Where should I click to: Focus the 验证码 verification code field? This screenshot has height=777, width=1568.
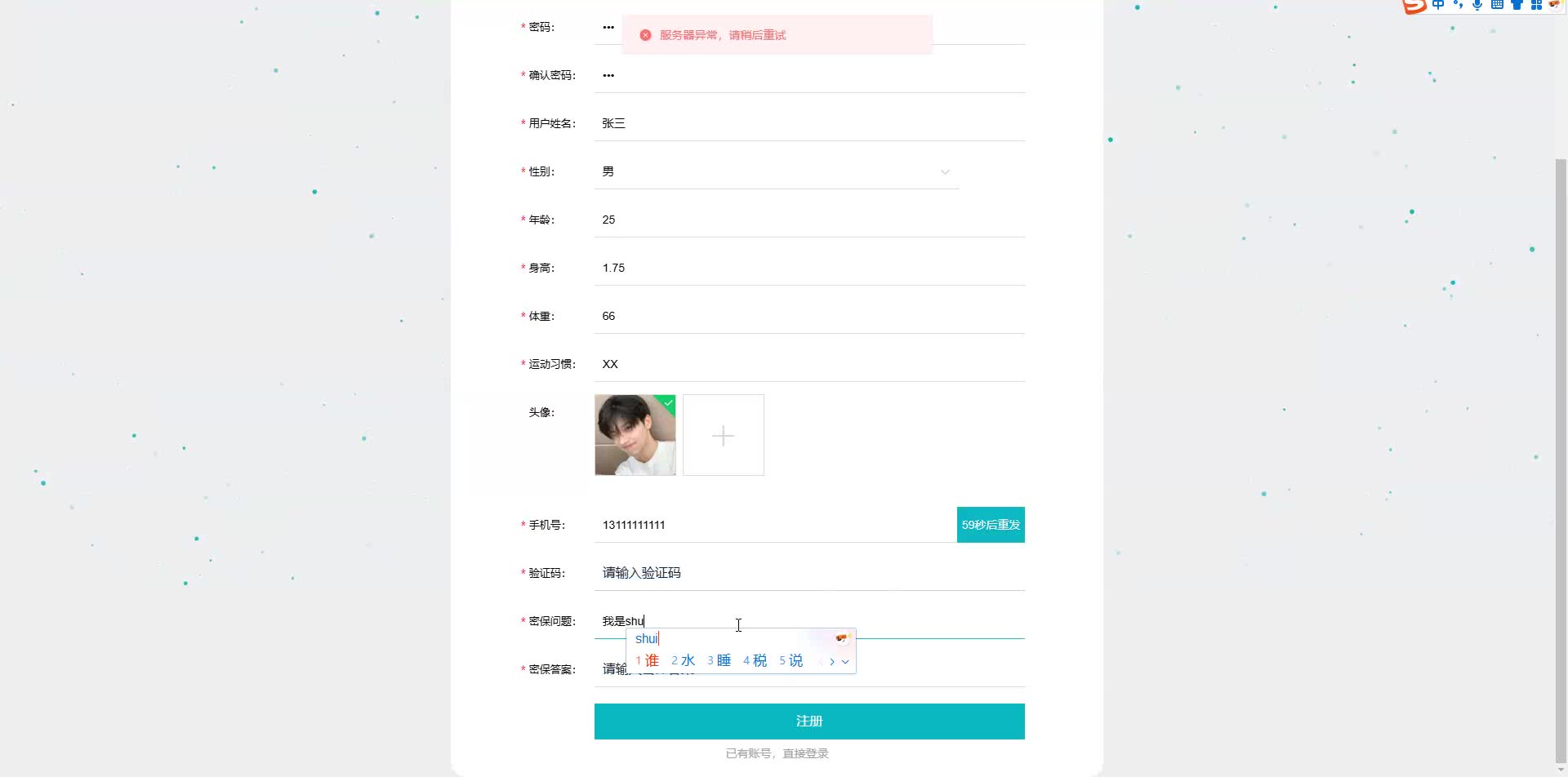pyautogui.click(x=809, y=573)
